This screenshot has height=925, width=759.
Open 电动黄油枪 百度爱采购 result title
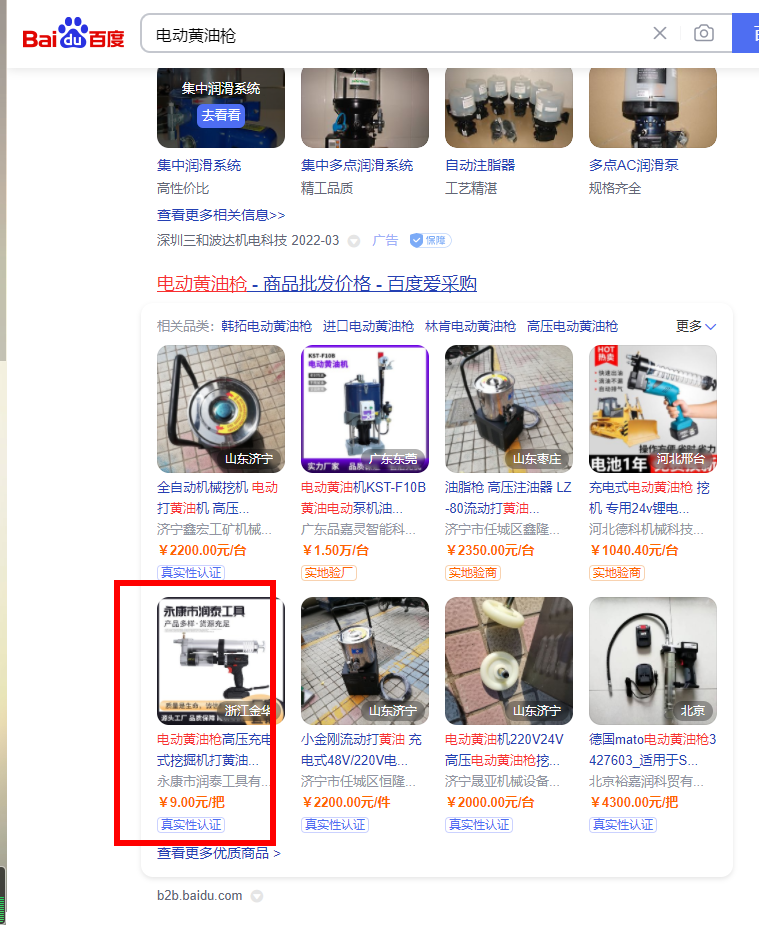pos(316,284)
